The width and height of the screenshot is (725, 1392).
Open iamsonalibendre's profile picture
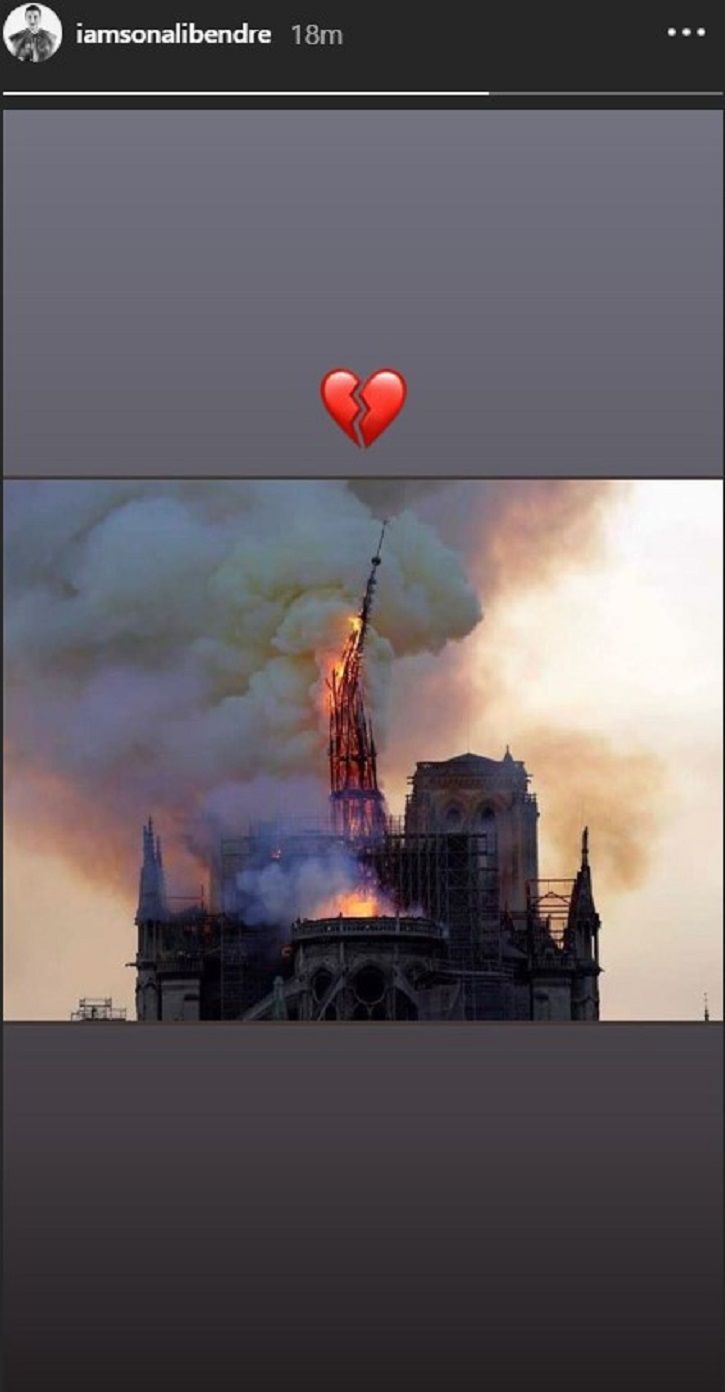pyautogui.click(x=33, y=33)
